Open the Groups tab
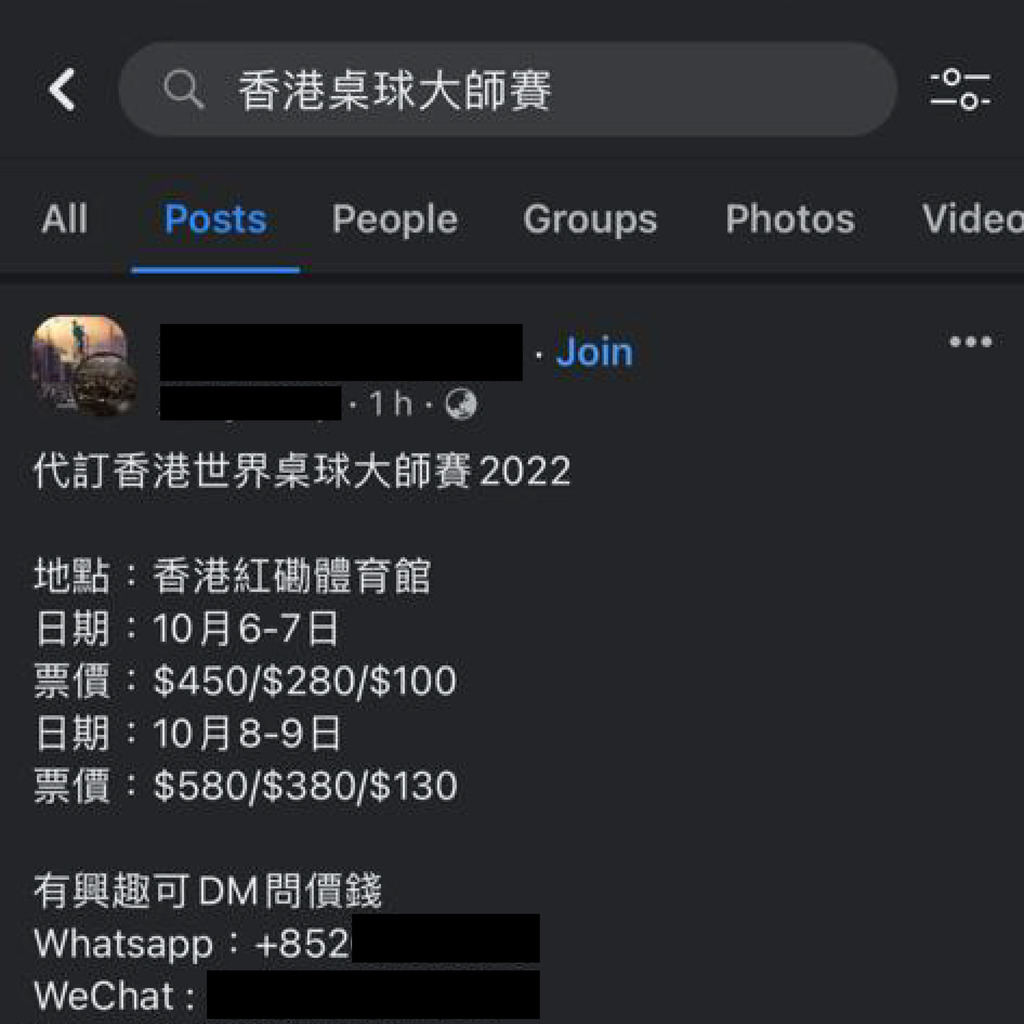This screenshot has height=1024, width=1024. click(x=590, y=219)
